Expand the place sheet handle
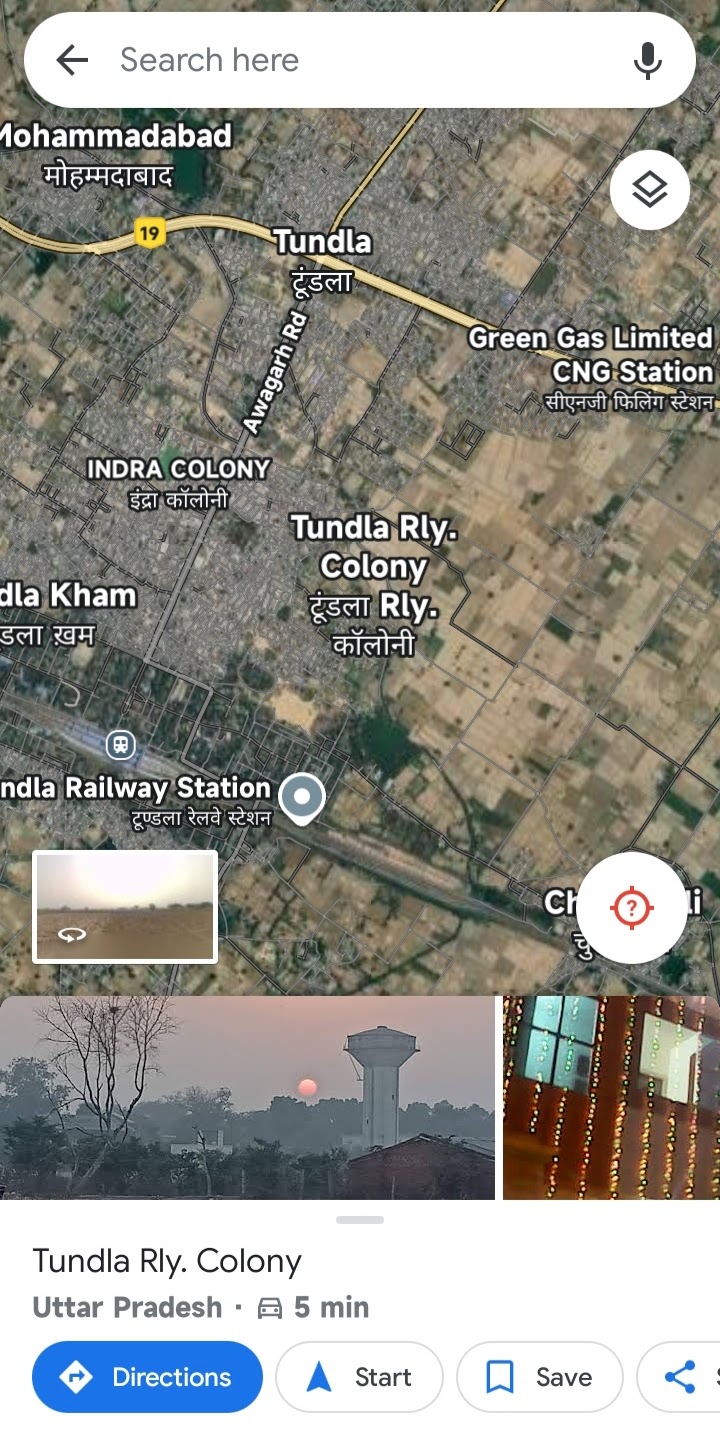Image resolution: width=720 pixels, height=1438 pixels. [360, 1220]
